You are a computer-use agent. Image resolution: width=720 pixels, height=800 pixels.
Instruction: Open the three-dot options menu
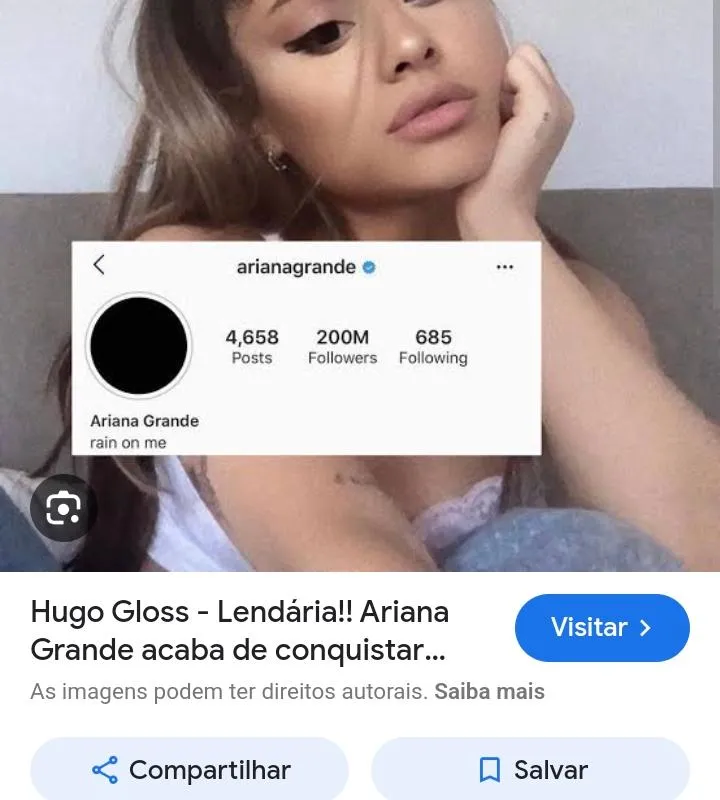click(506, 266)
